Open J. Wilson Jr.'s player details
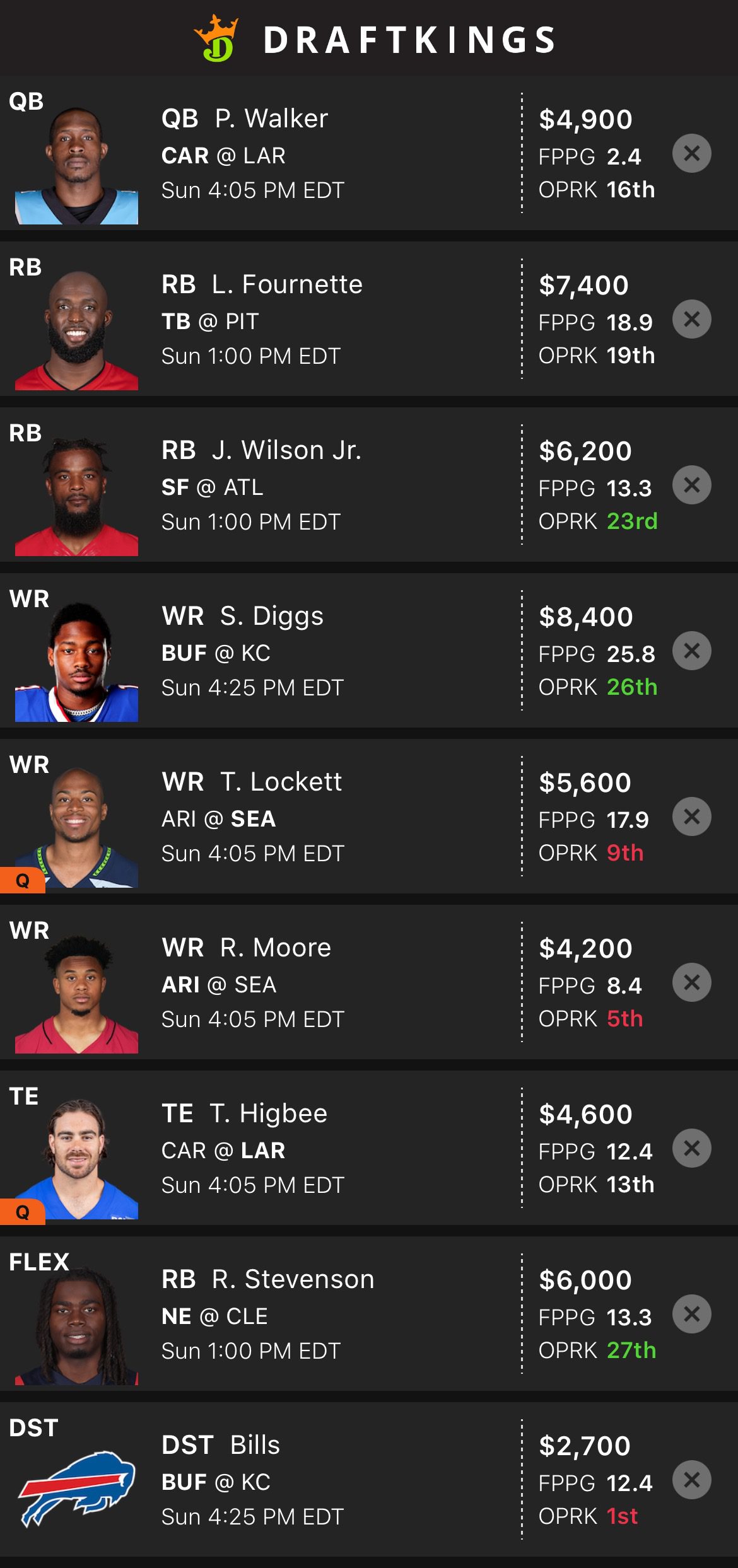Image resolution: width=738 pixels, height=1568 pixels. [x=287, y=451]
